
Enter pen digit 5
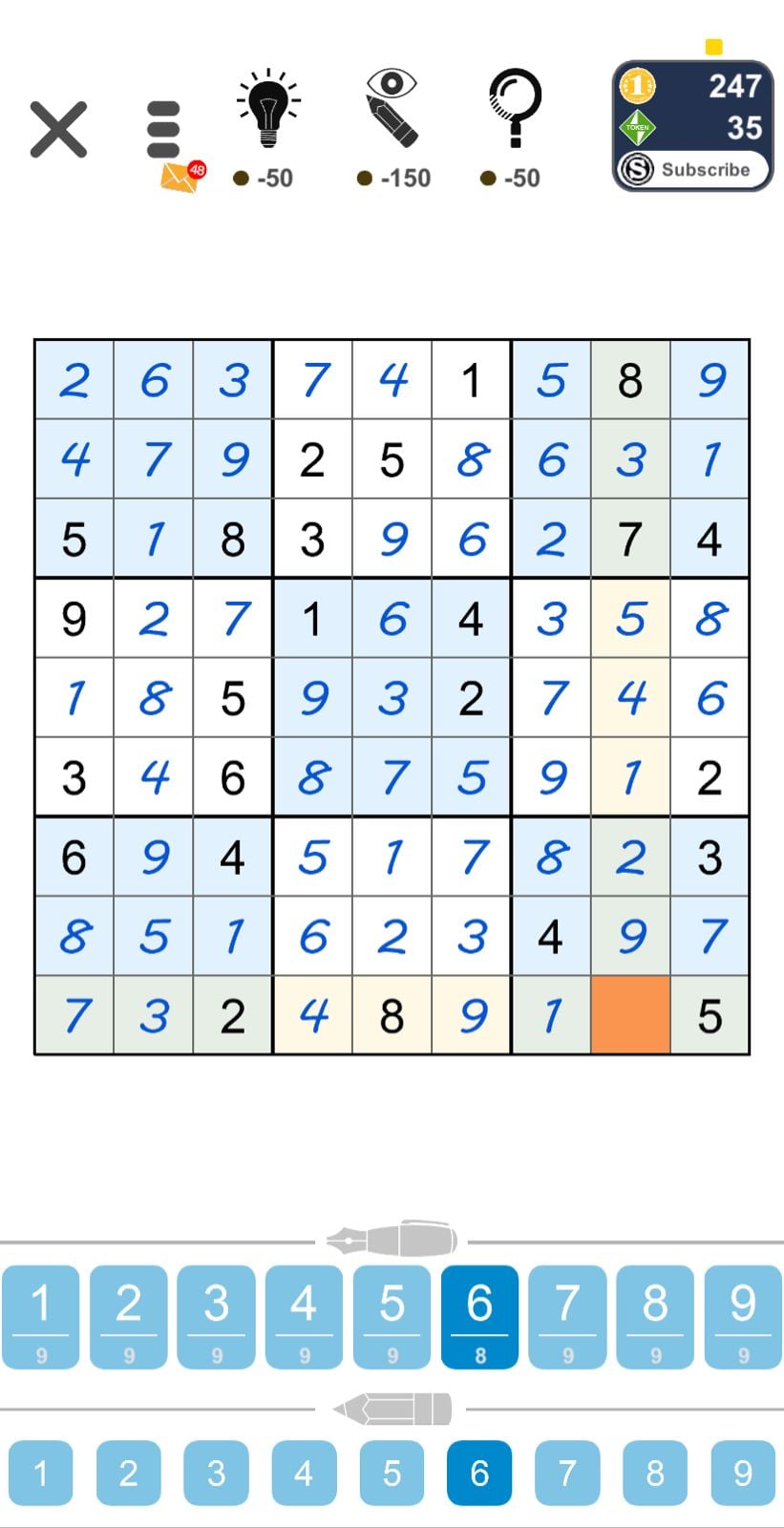click(x=392, y=1316)
